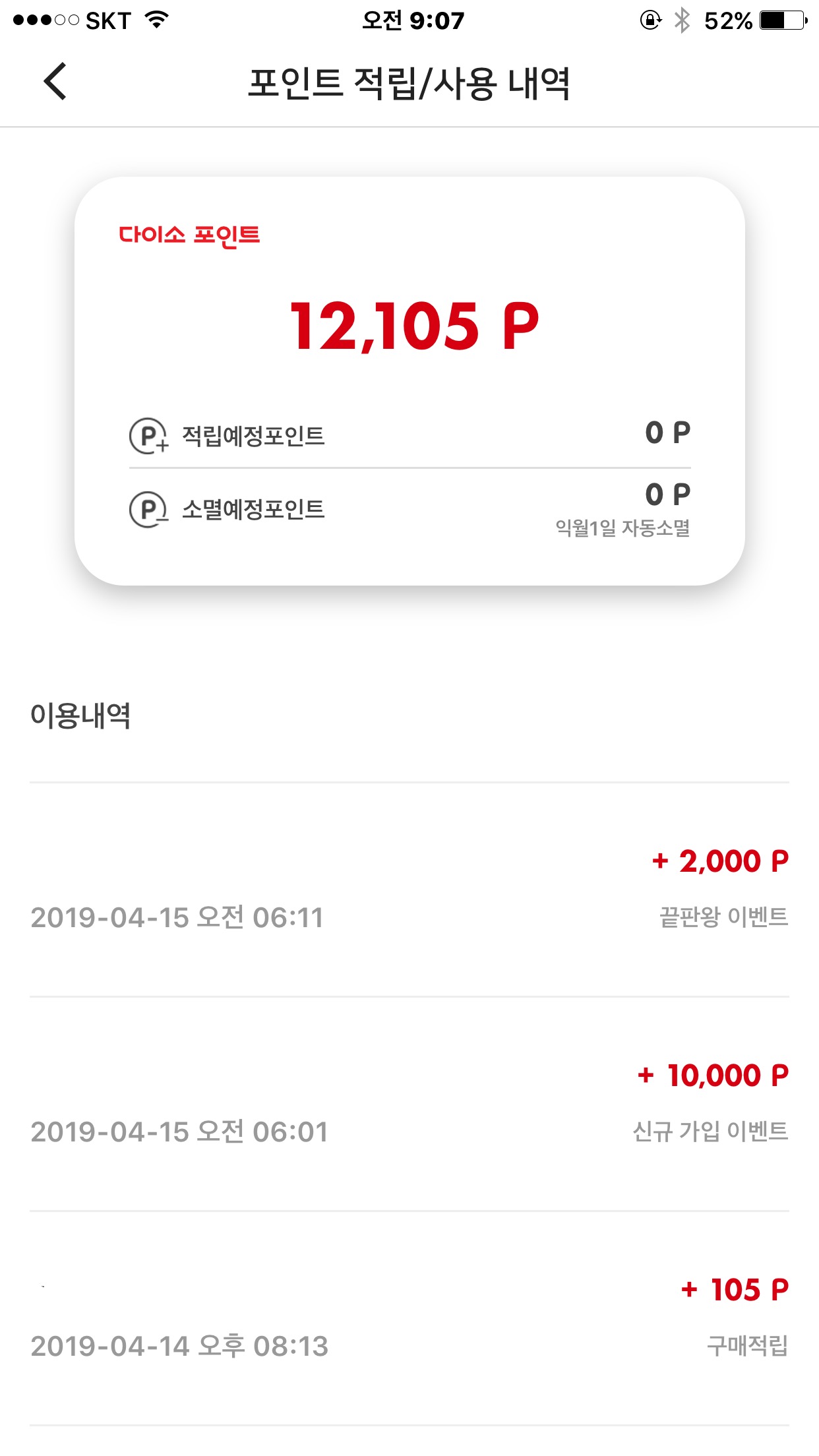
Task: Go back from the point history page
Action: (55, 82)
